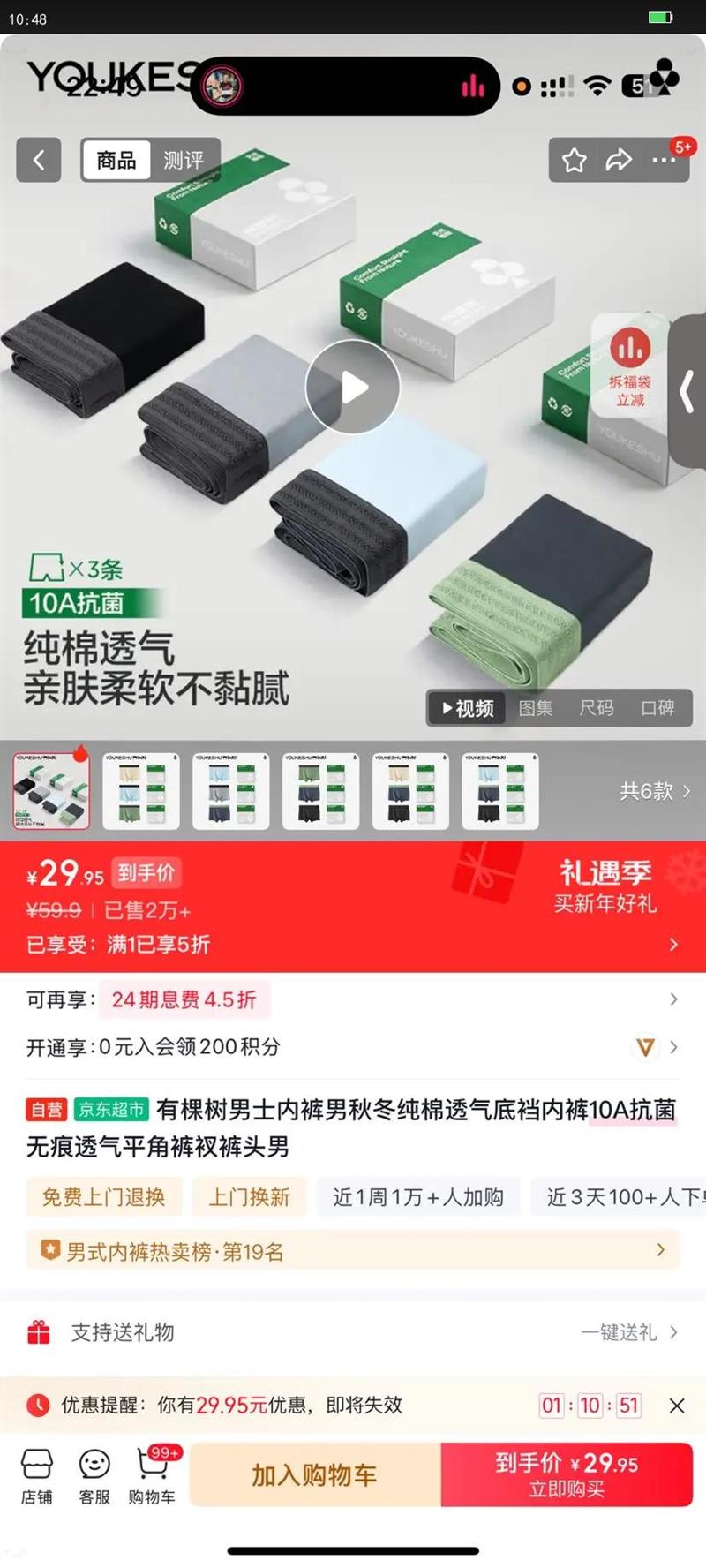Select the second product thumbnail
The width and height of the screenshot is (706, 1568).
[141, 791]
